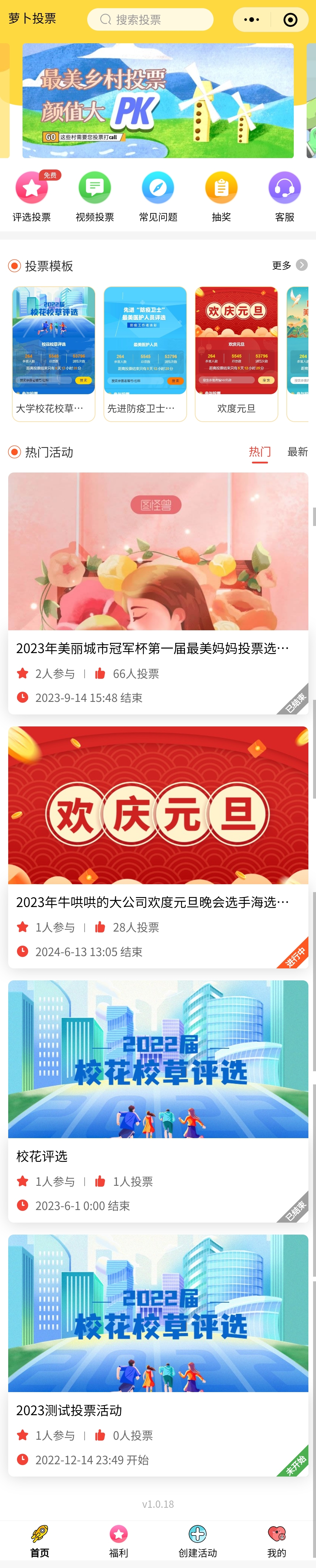Open 评选投票 shortcut
This screenshot has height=1568, width=316.
tap(32, 196)
